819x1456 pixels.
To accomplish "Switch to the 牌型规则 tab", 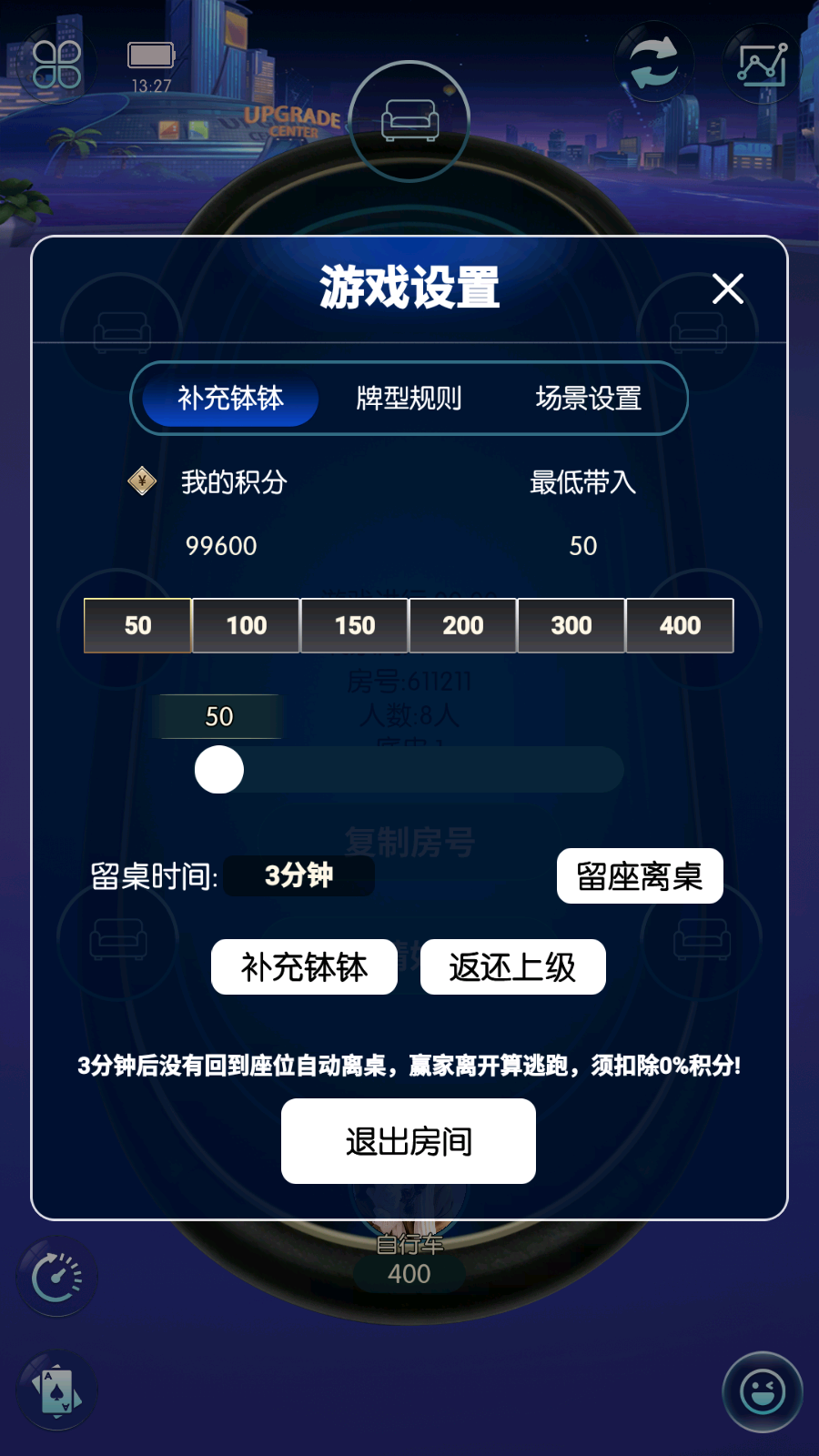I will pos(409,399).
